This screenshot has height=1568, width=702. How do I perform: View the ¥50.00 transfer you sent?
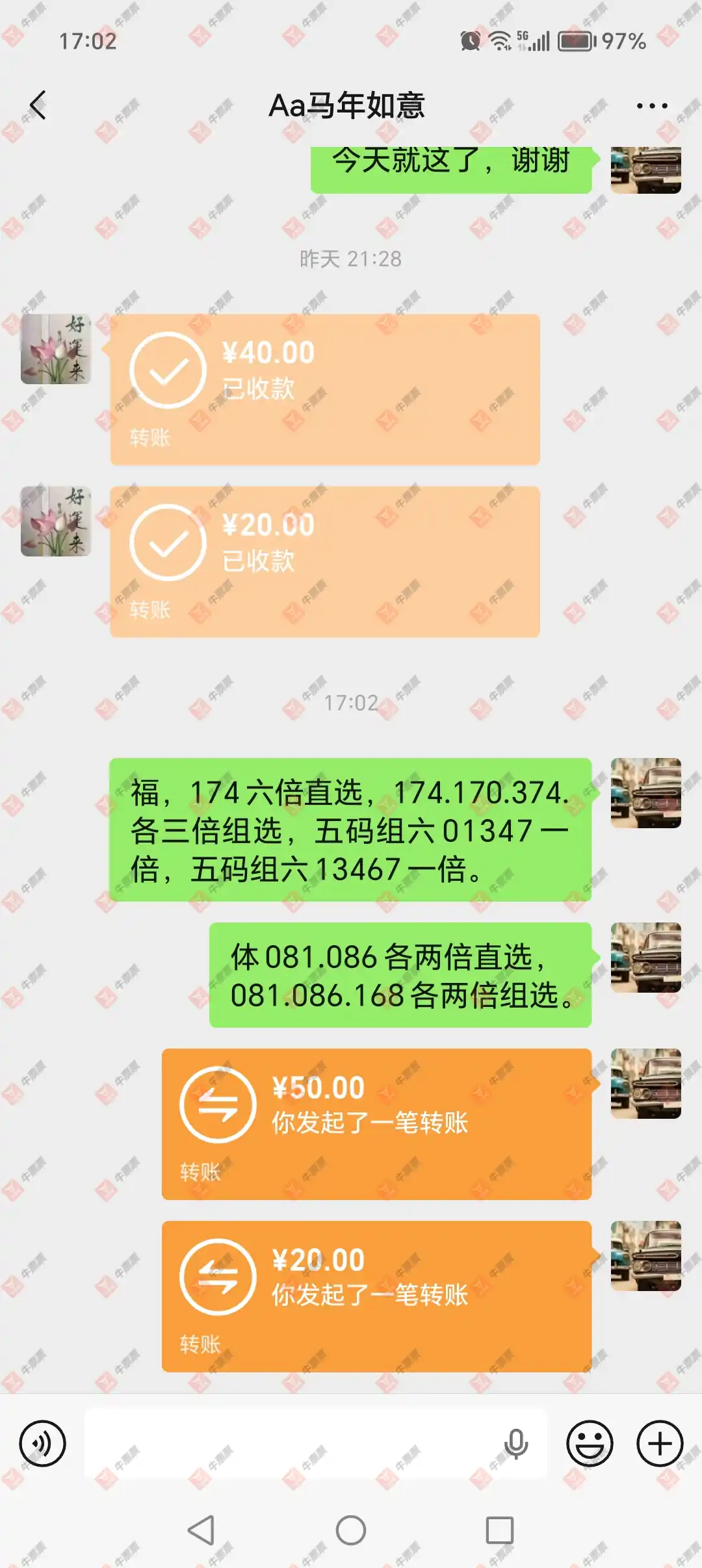point(376,1124)
